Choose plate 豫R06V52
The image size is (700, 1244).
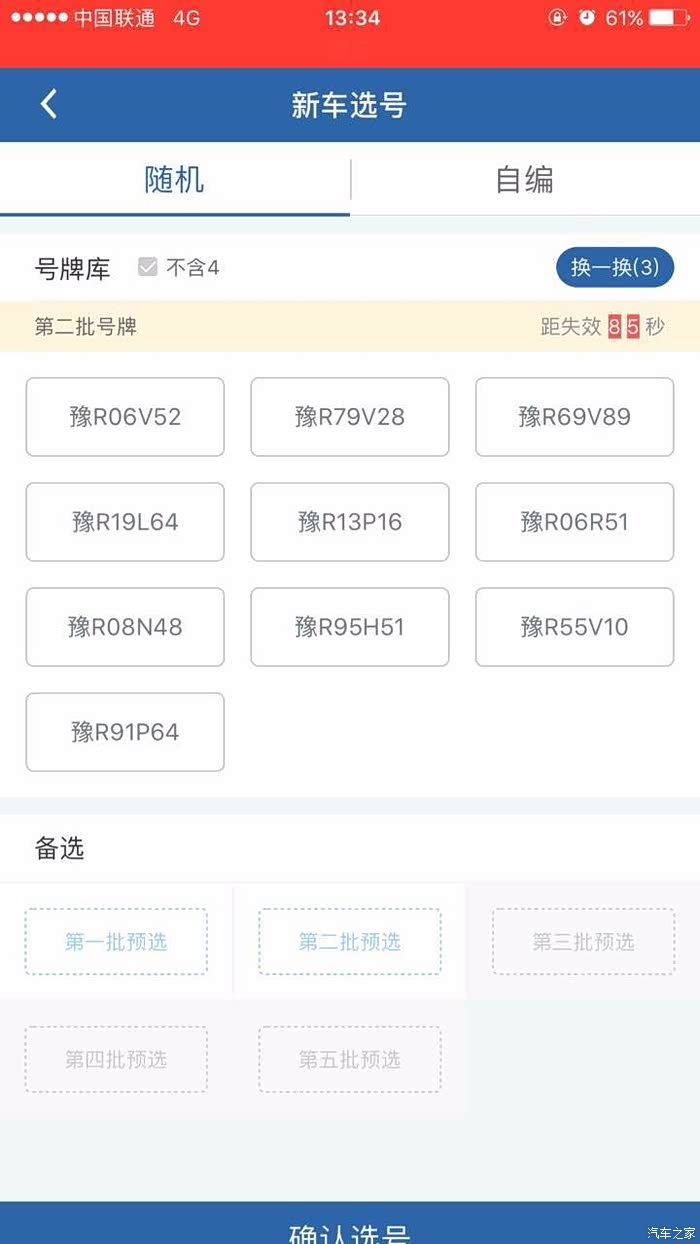tap(125, 417)
